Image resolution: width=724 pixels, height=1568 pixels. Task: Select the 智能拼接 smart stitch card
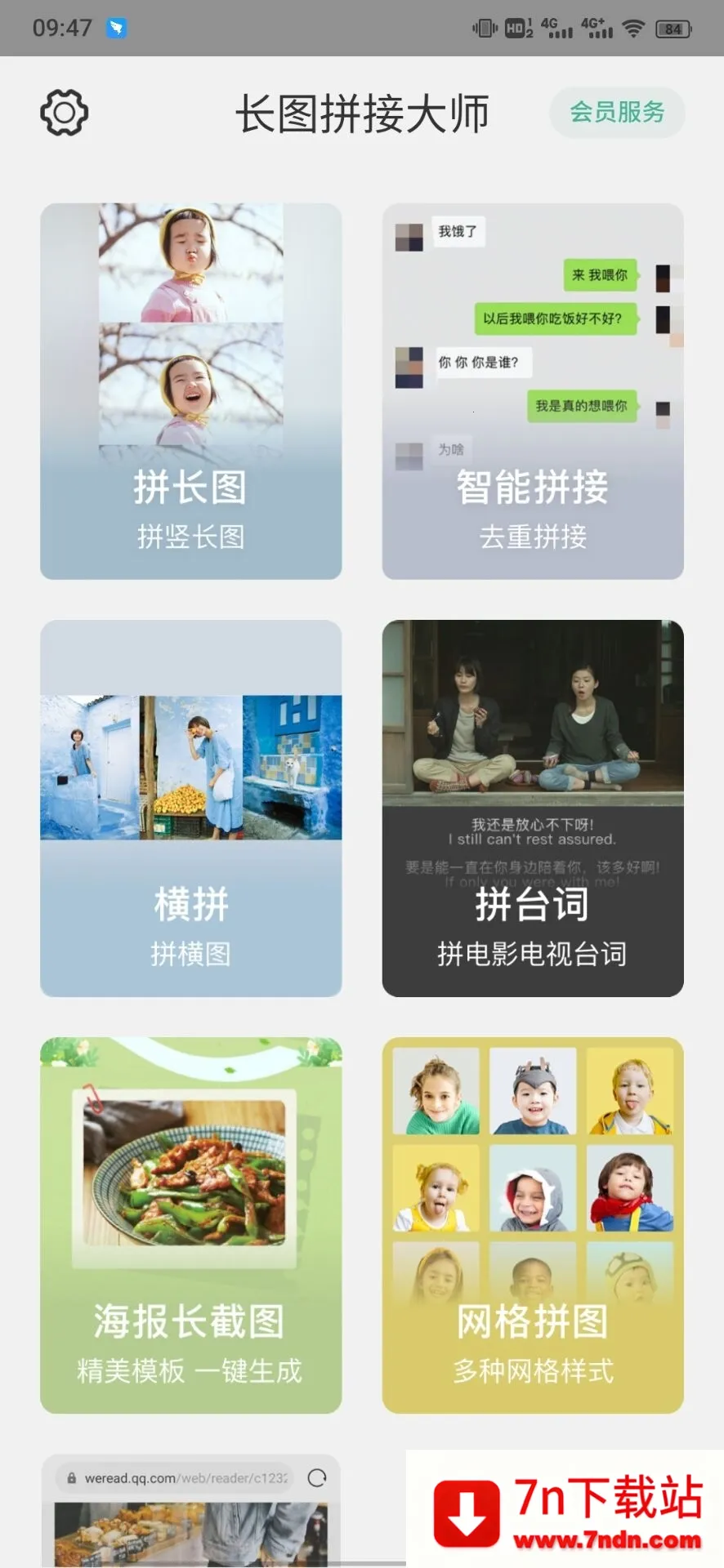click(x=533, y=391)
